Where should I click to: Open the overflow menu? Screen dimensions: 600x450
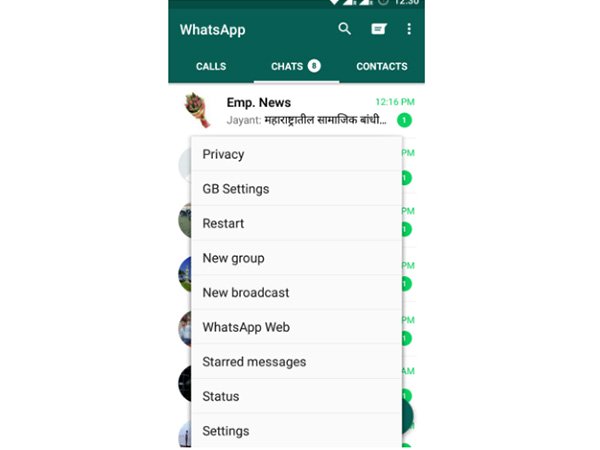tap(409, 29)
